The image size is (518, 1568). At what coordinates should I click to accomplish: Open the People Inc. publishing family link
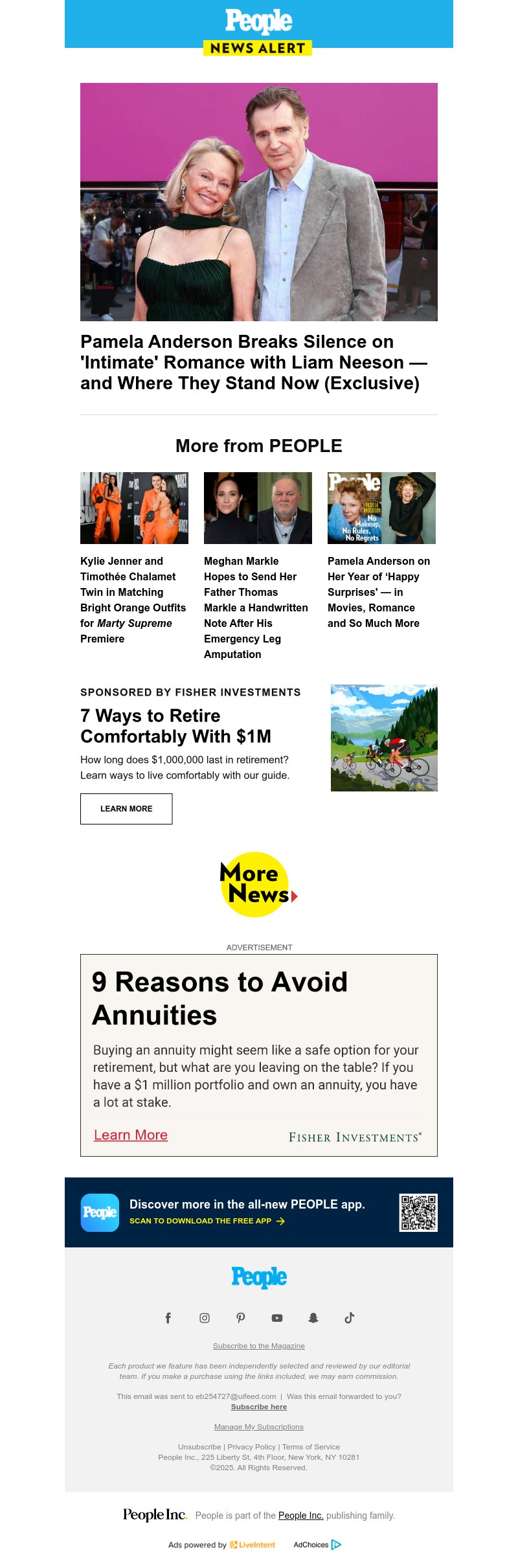coord(300,1516)
